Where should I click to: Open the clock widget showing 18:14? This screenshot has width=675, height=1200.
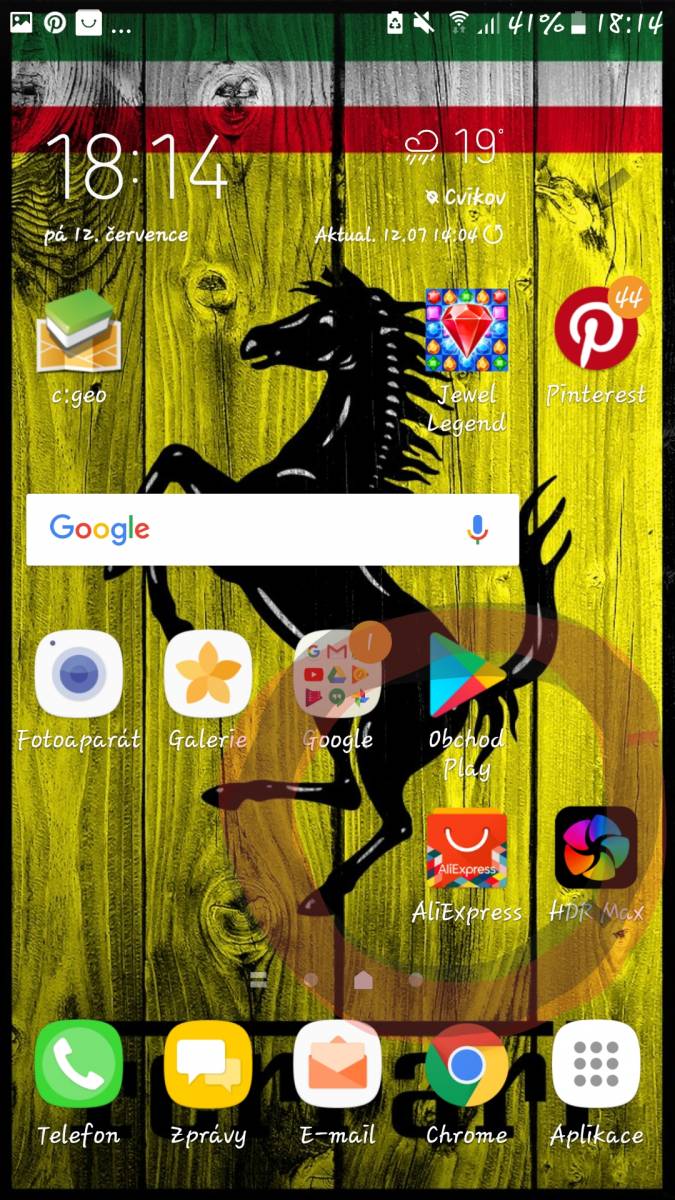pos(137,167)
